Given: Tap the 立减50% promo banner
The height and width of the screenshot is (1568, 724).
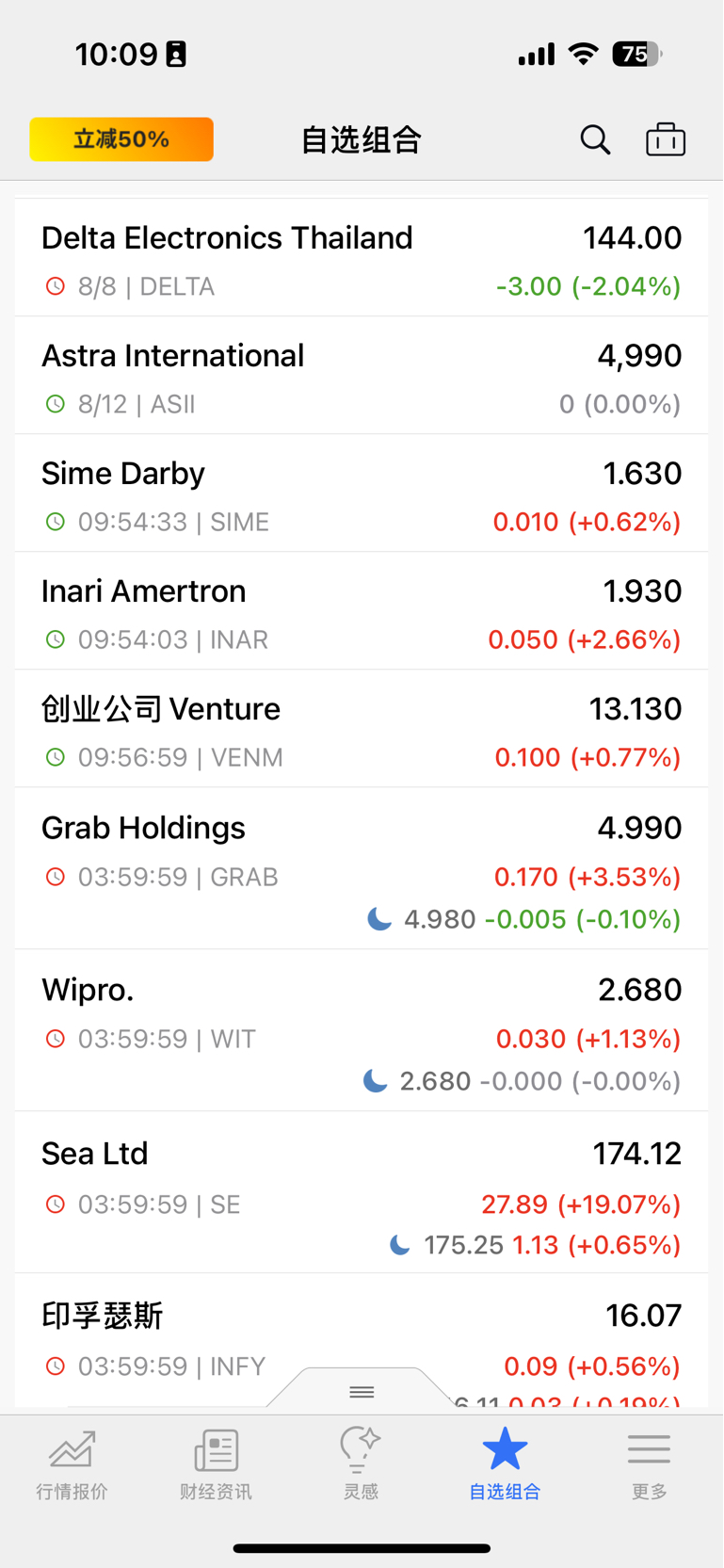Looking at the screenshot, I should point(121,139).
